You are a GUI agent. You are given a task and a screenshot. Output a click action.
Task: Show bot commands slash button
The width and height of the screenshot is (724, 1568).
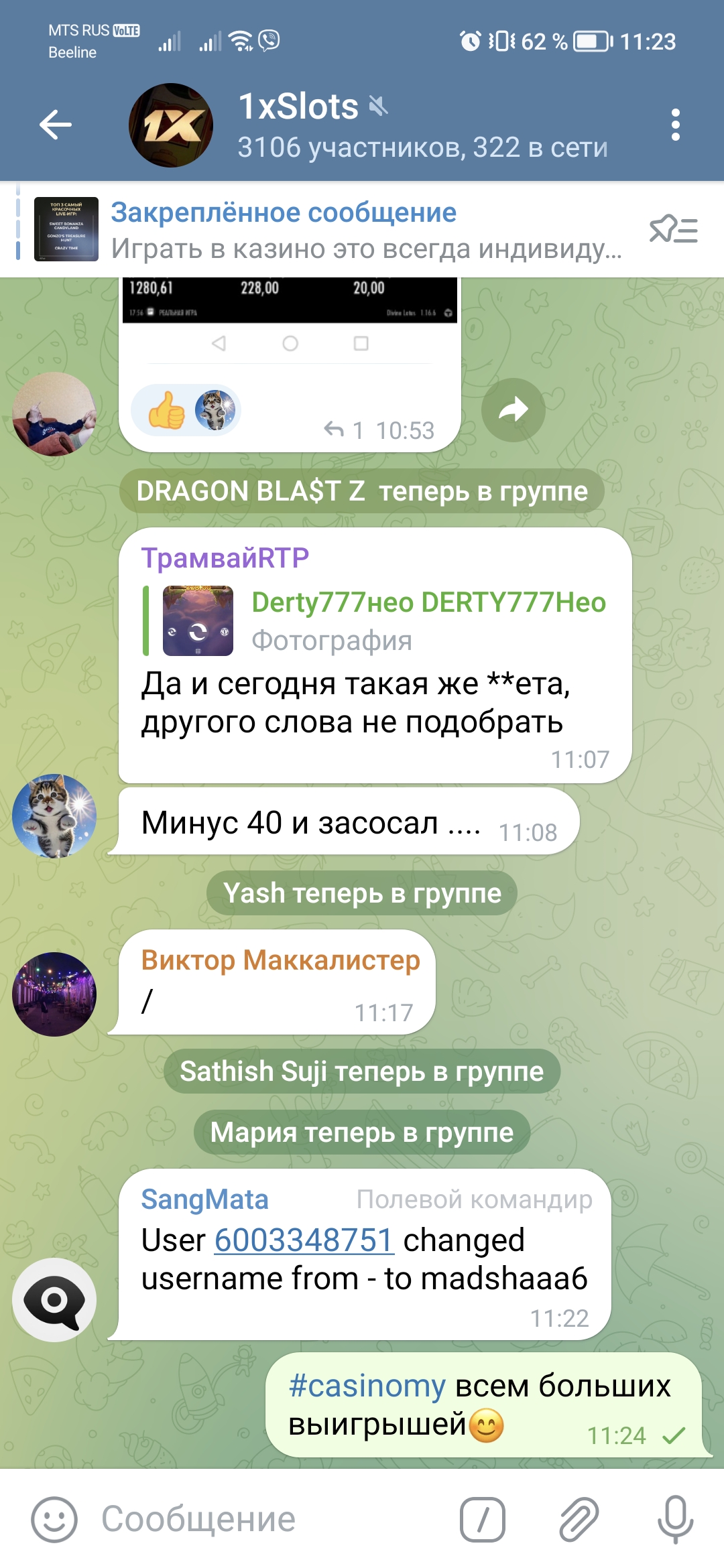coord(482,1519)
